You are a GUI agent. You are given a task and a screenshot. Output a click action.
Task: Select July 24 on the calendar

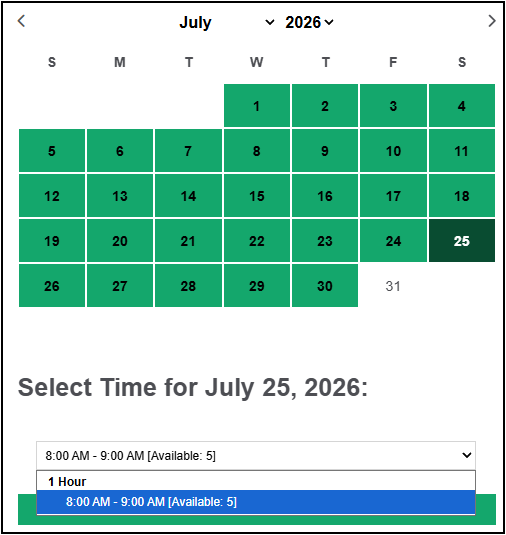393,241
